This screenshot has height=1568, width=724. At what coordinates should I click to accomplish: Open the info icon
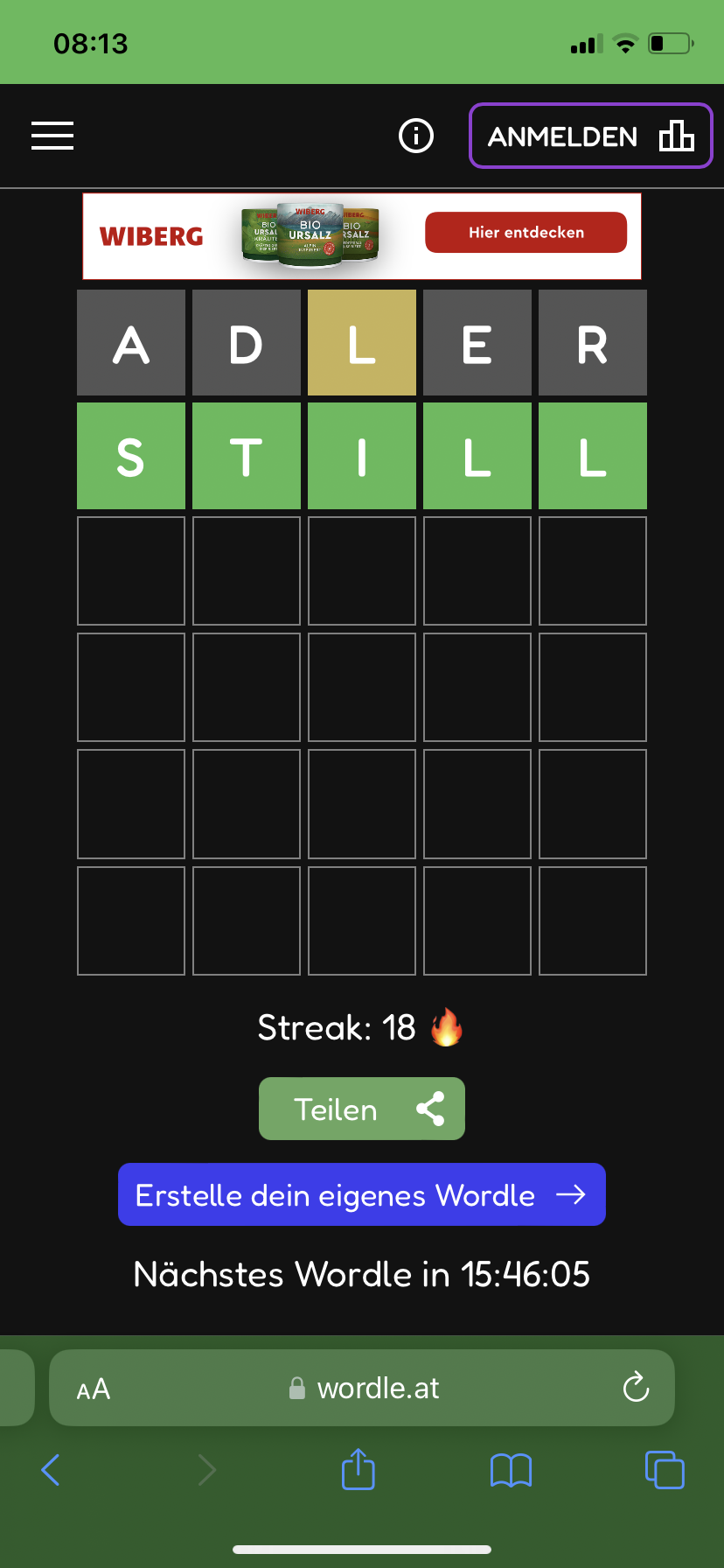[416, 136]
